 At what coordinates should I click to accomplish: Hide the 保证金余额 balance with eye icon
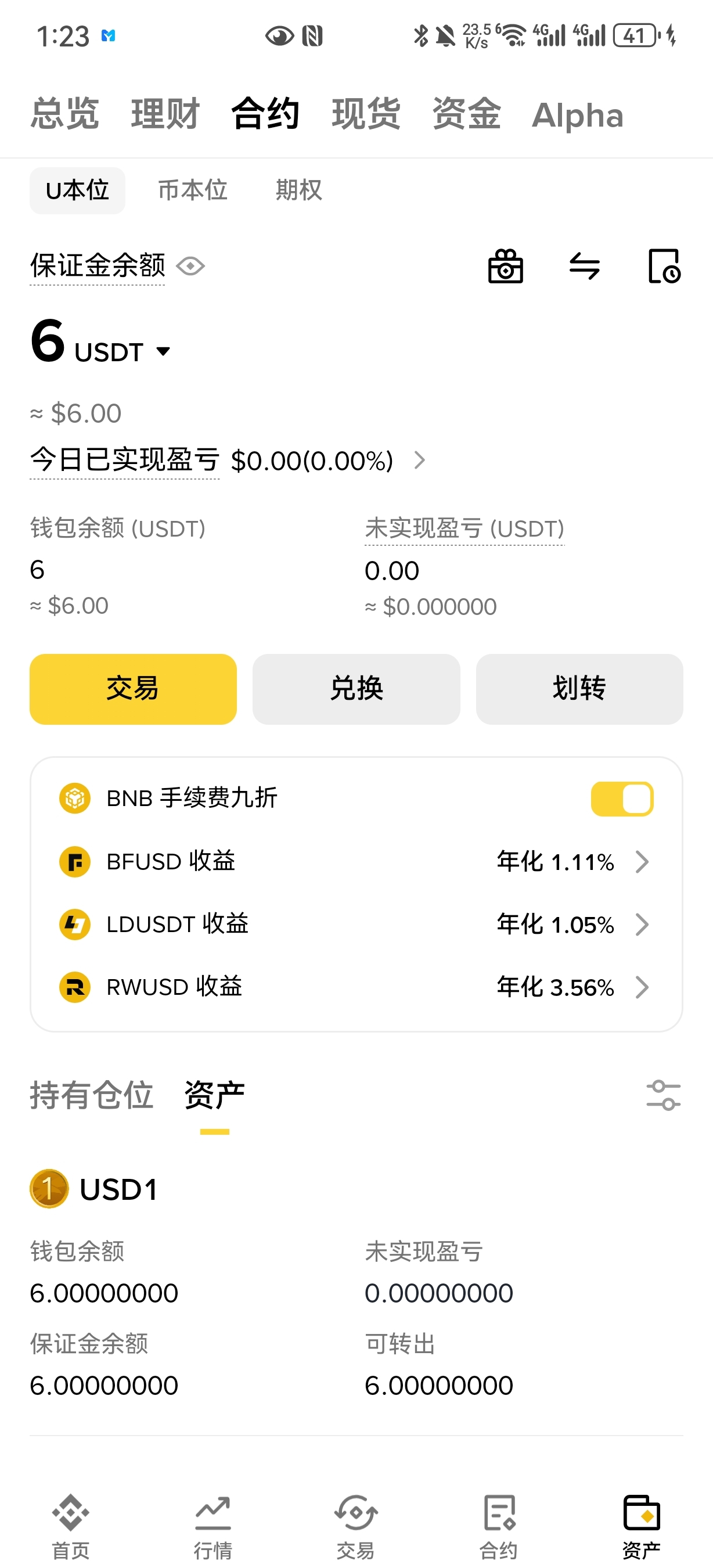[190, 266]
